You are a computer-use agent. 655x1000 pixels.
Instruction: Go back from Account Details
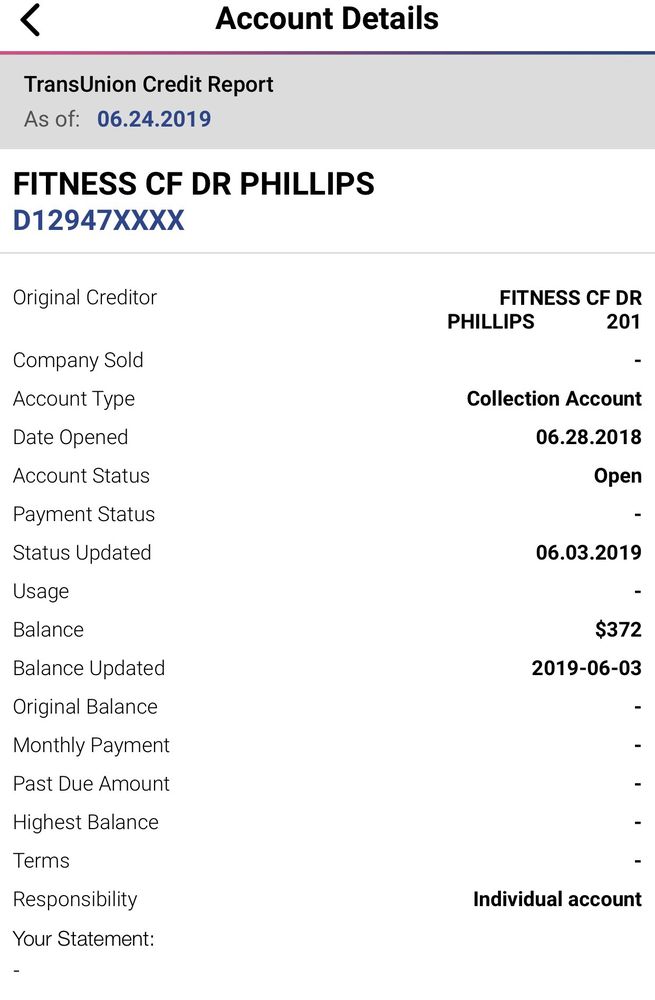point(30,20)
